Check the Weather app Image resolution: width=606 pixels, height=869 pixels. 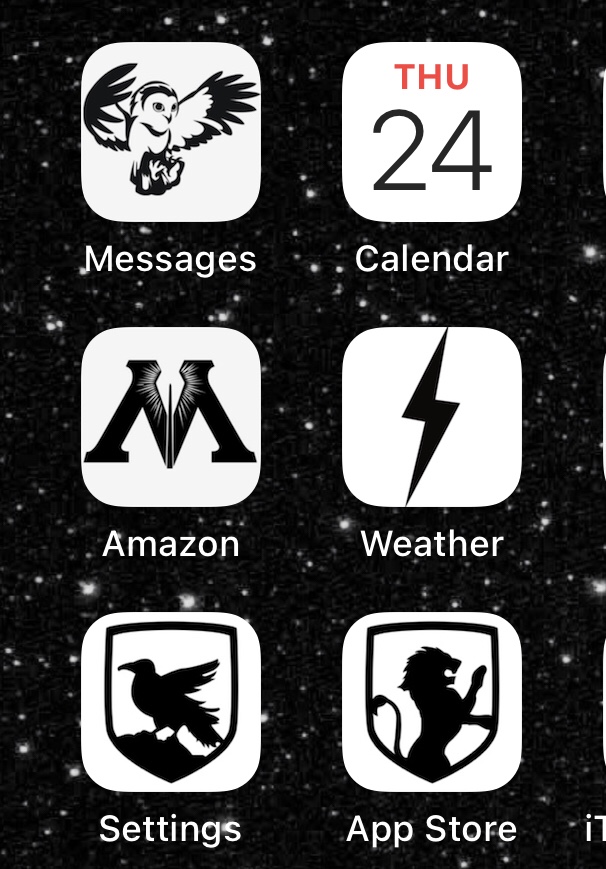pyautogui.click(x=432, y=417)
